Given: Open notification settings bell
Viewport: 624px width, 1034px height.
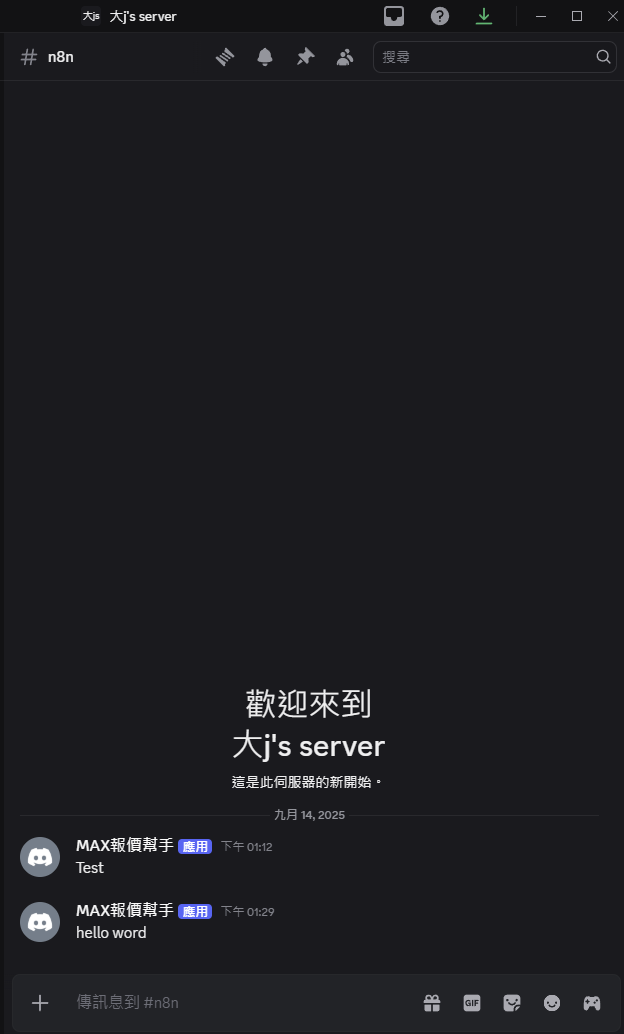Looking at the screenshot, I should [265, 57].
